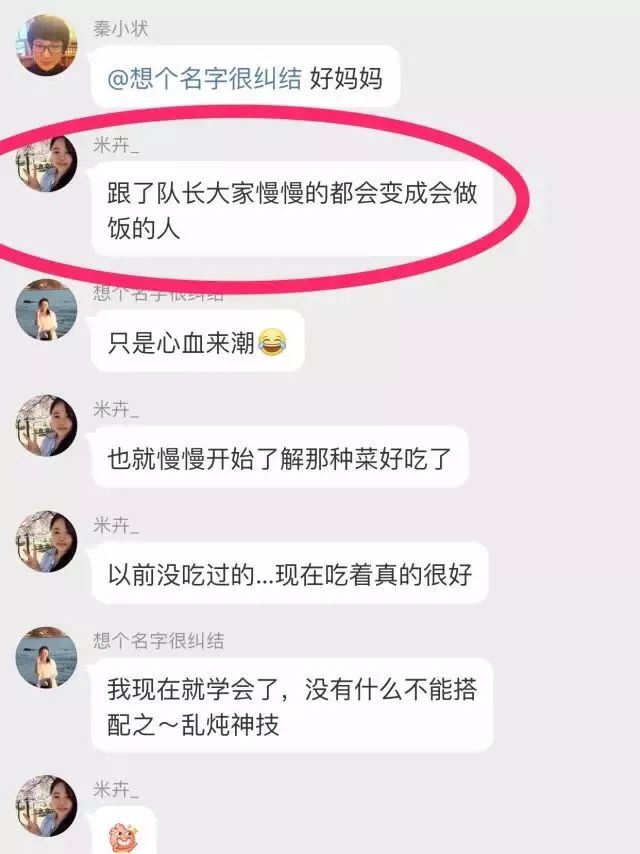The height and width of the screenshot is (854, 640).
Task: Open the avatar next to 只是心血来潮 message
Action: point(46,309)
